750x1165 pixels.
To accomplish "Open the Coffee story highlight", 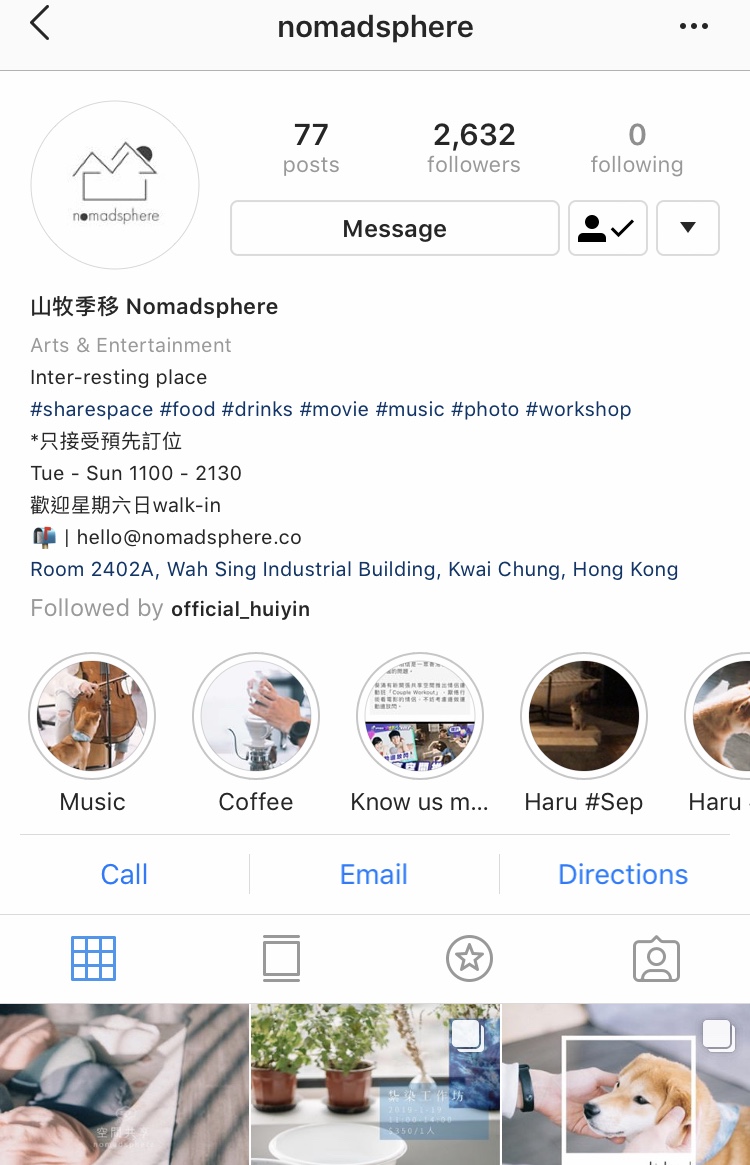I will point(256,716).
